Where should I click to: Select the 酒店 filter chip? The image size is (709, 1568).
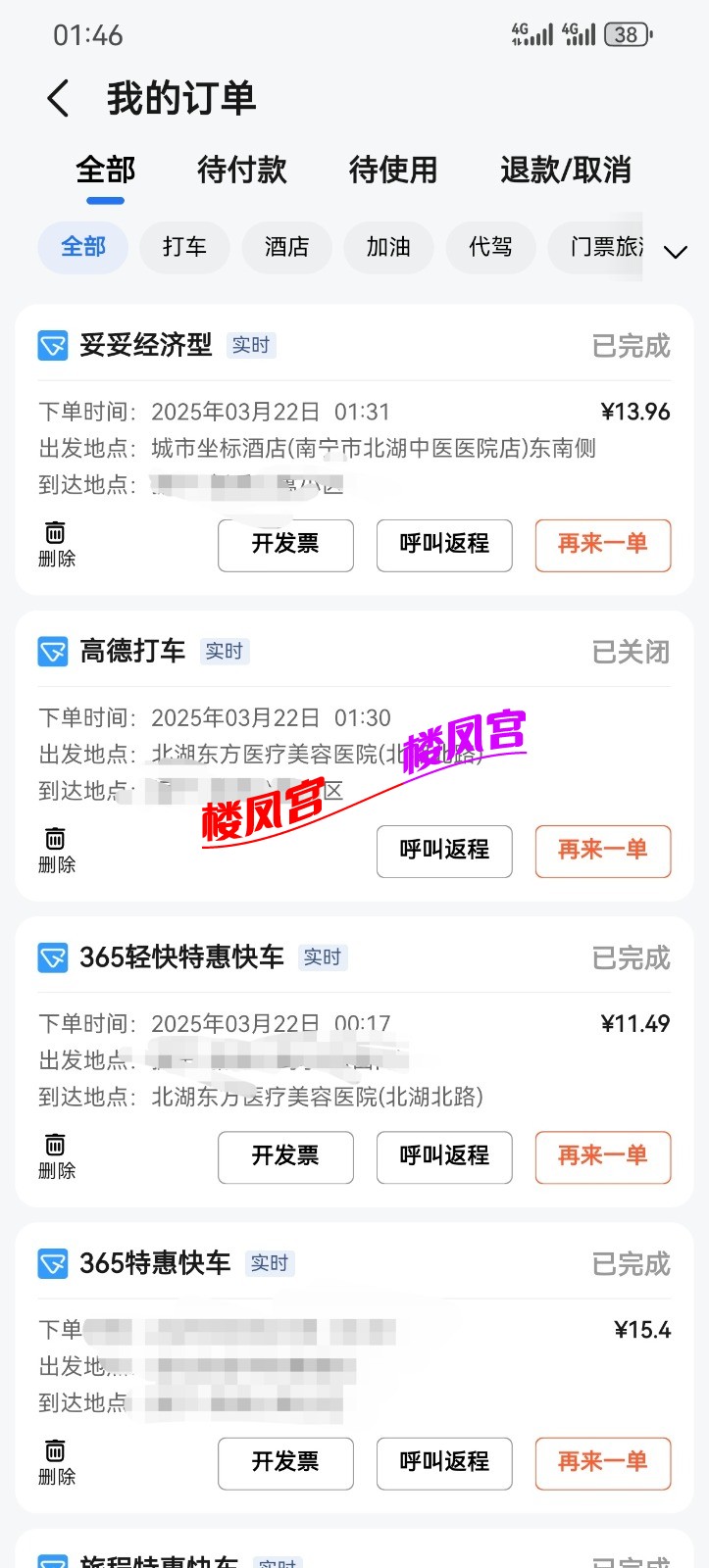286,247
